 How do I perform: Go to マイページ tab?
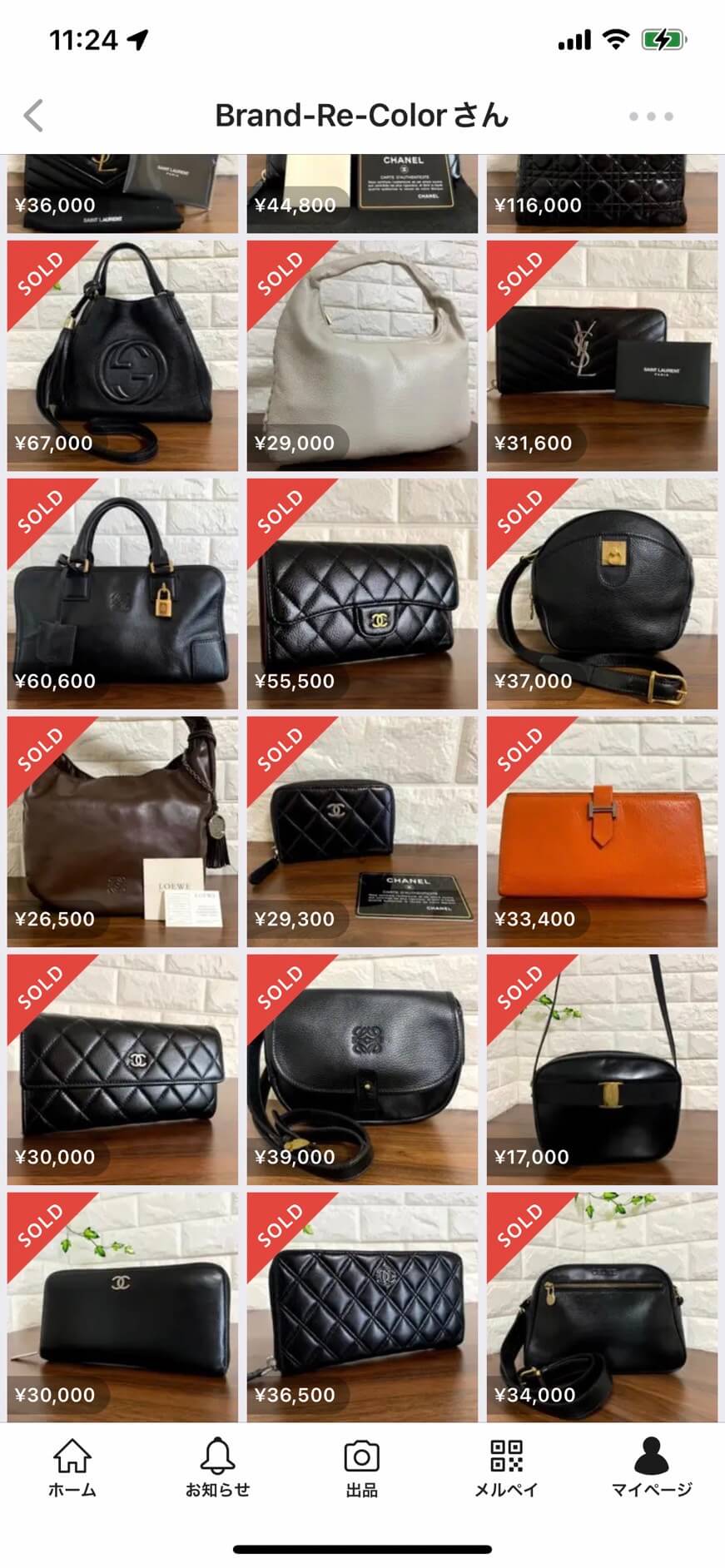(x=652, y=1469)
